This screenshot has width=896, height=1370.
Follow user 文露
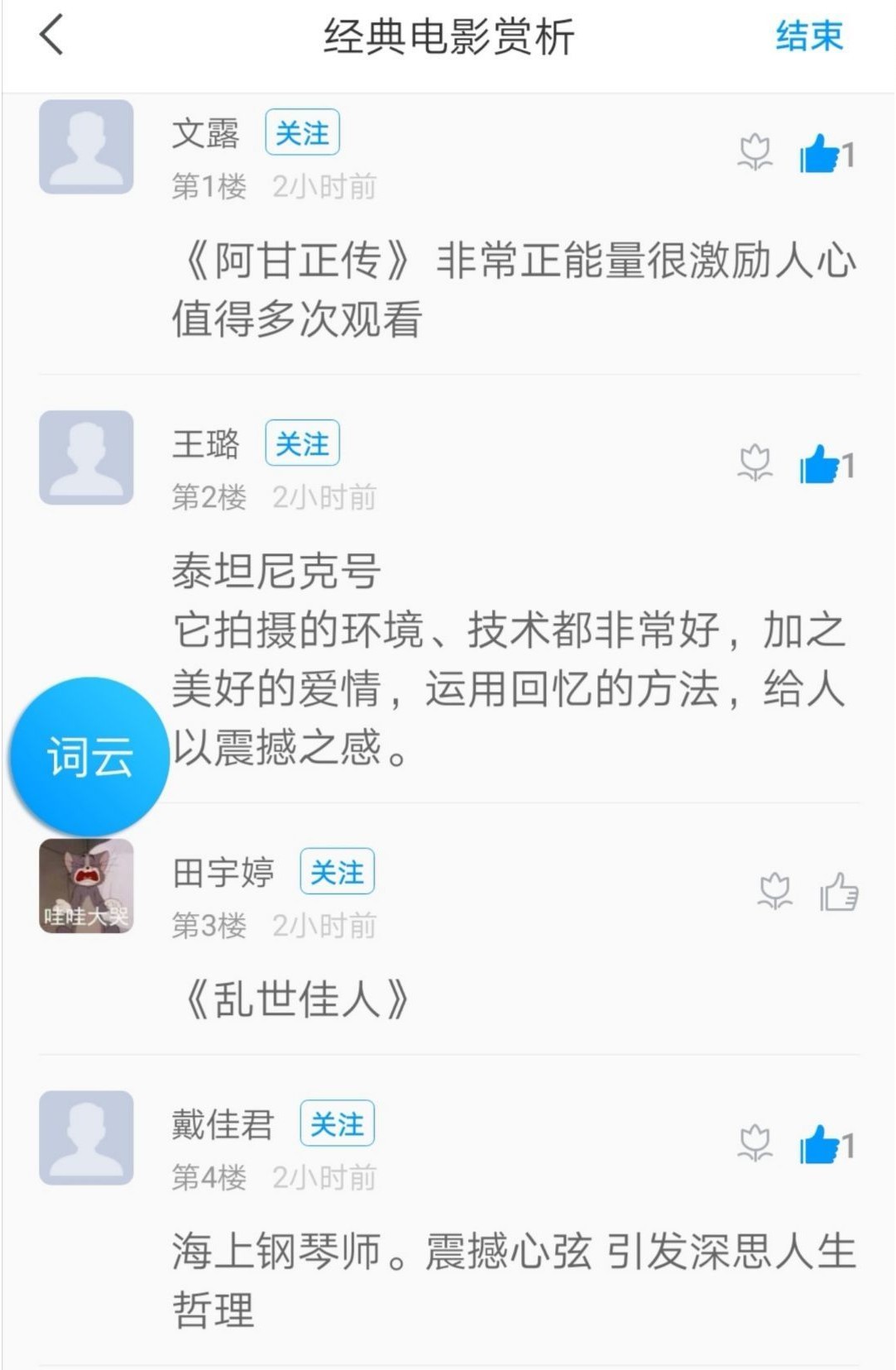tap(302, 132)
